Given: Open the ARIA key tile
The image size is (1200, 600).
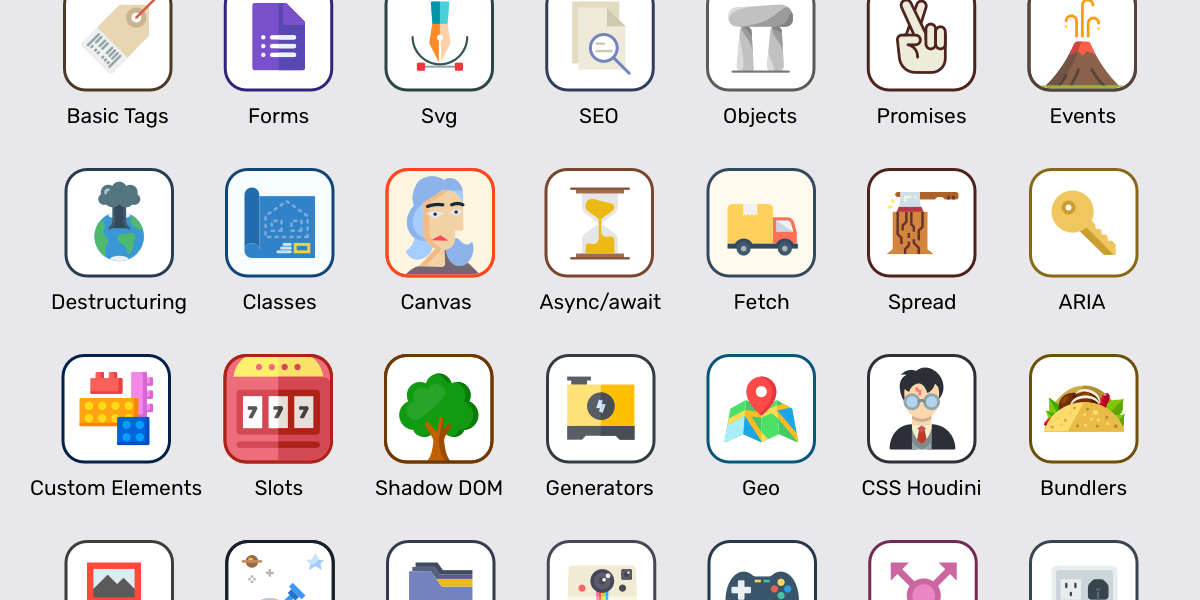Looking at the screenshot, I should coord(1083,222).
